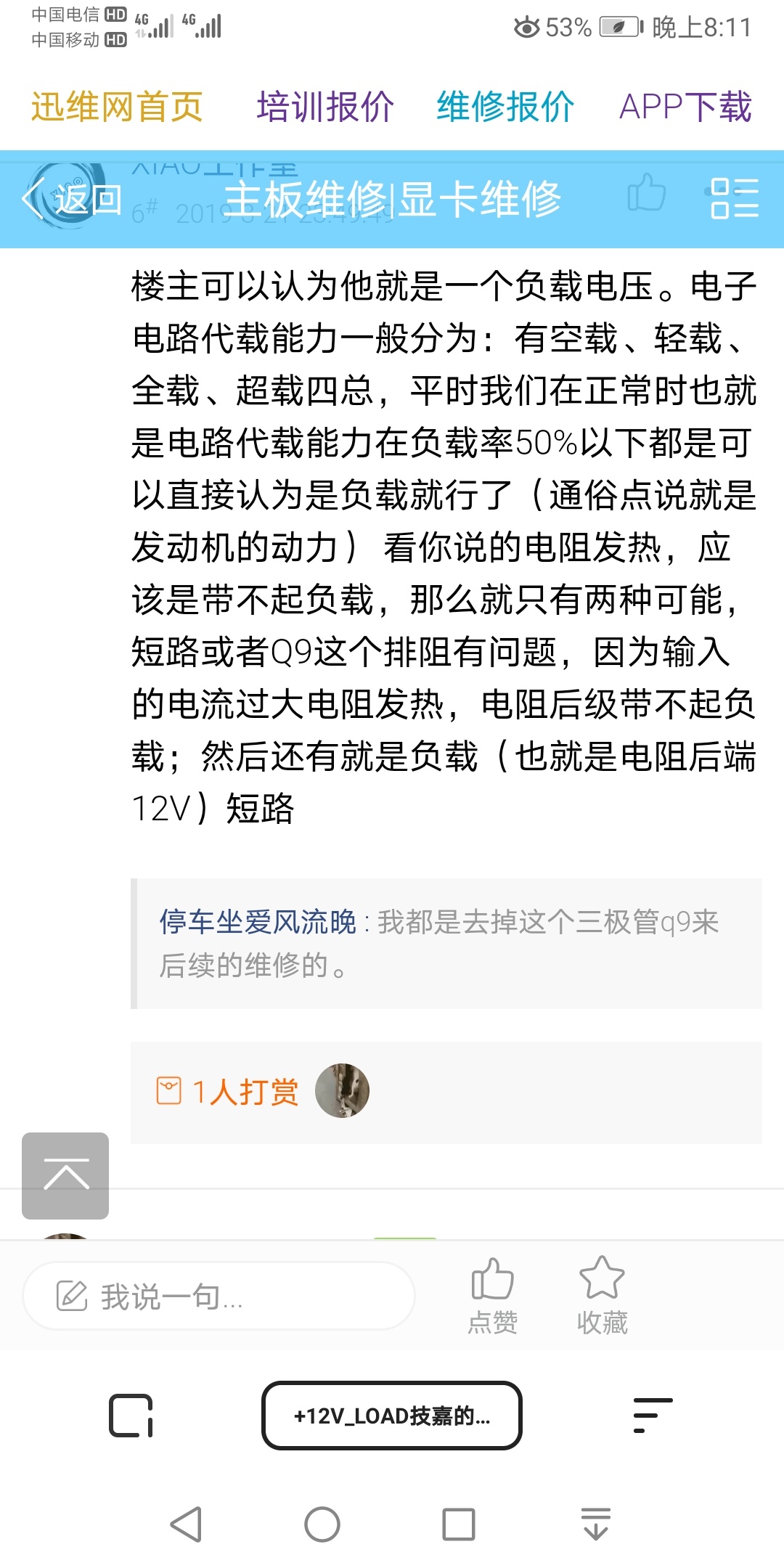
Task: Jump back to top of page
Action: click(65, 1175)
